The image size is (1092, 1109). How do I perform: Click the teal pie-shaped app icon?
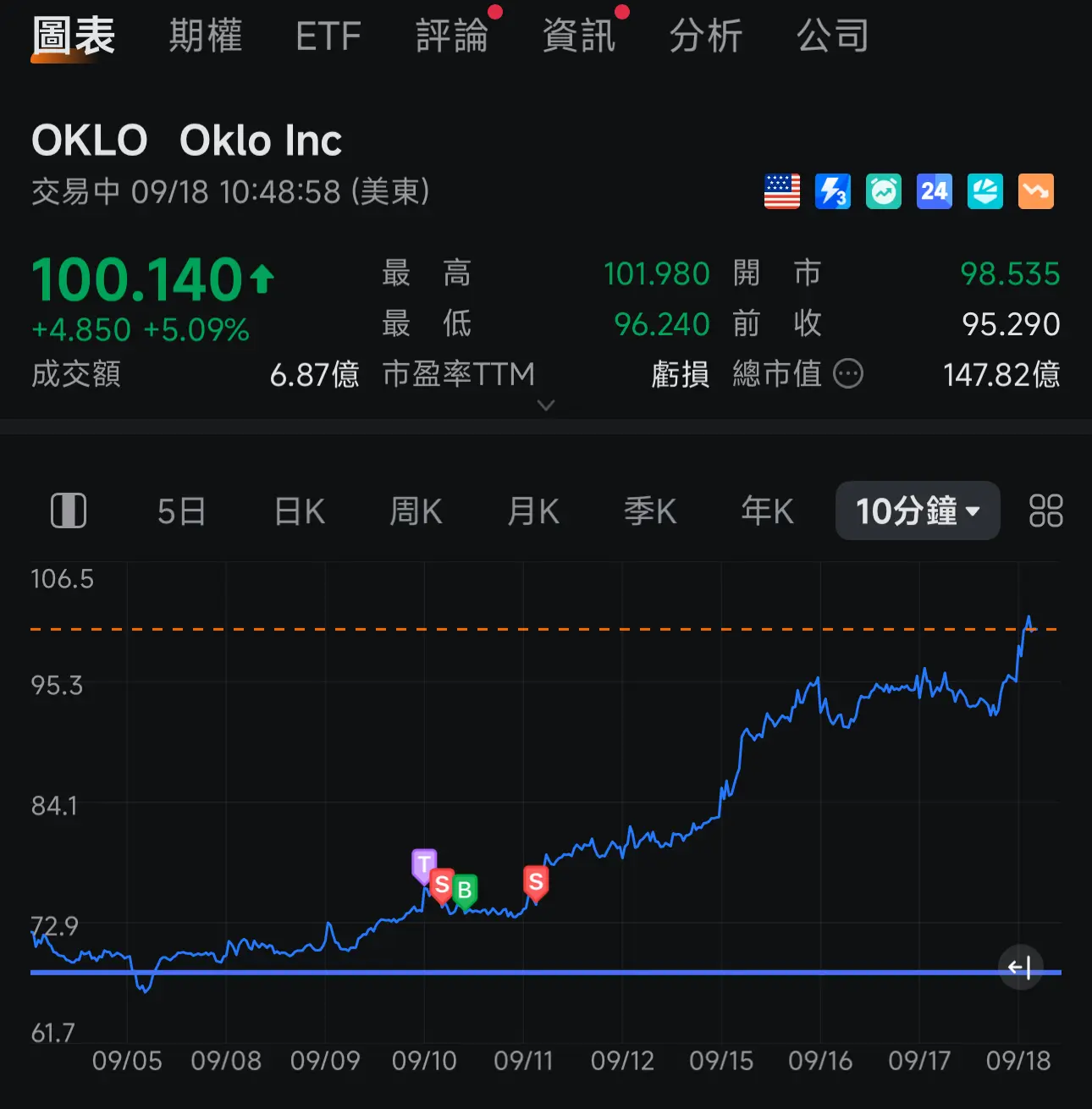pos(984,191)
